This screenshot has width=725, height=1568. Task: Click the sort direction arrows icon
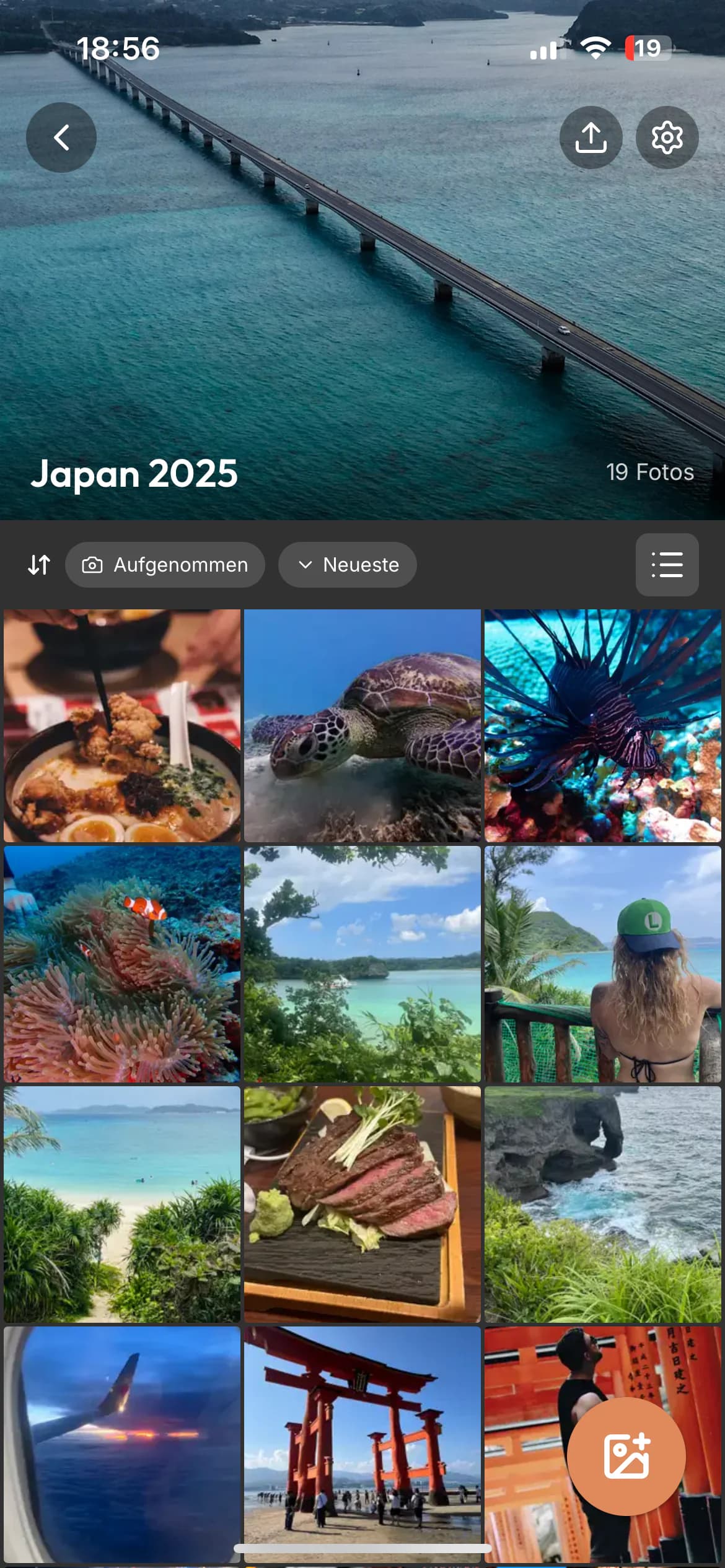point(38,564)
